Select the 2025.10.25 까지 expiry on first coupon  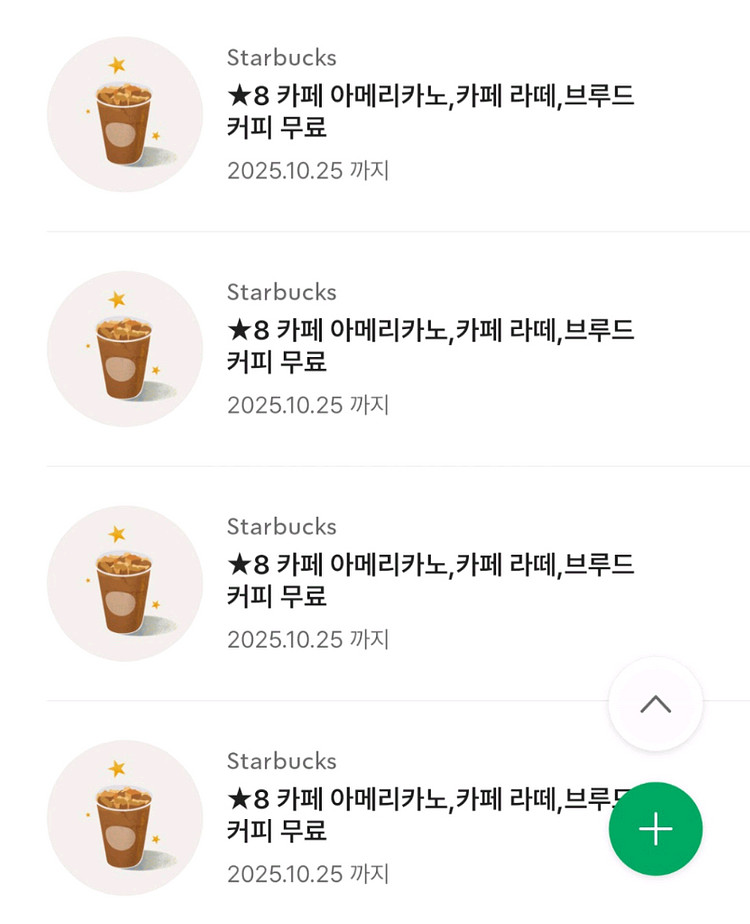tap(307, 171)
